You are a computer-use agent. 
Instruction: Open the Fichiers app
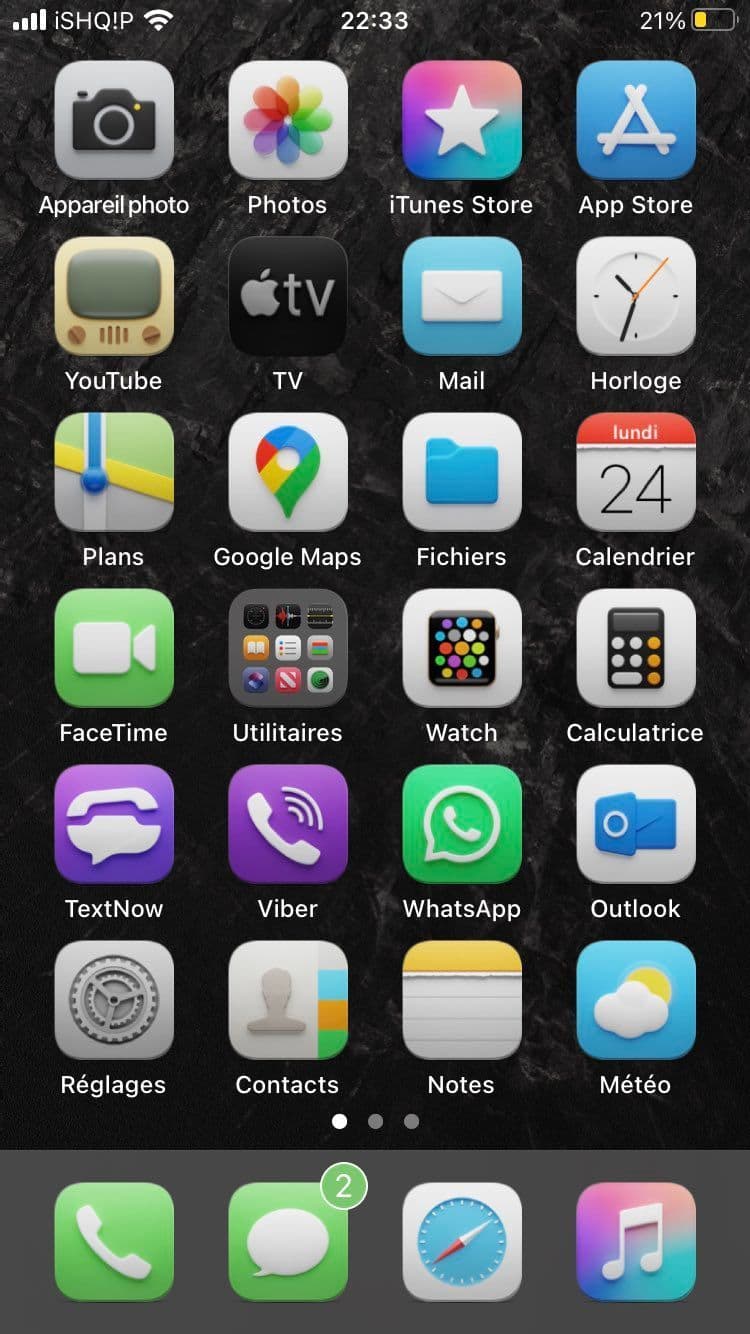point(461,472)
